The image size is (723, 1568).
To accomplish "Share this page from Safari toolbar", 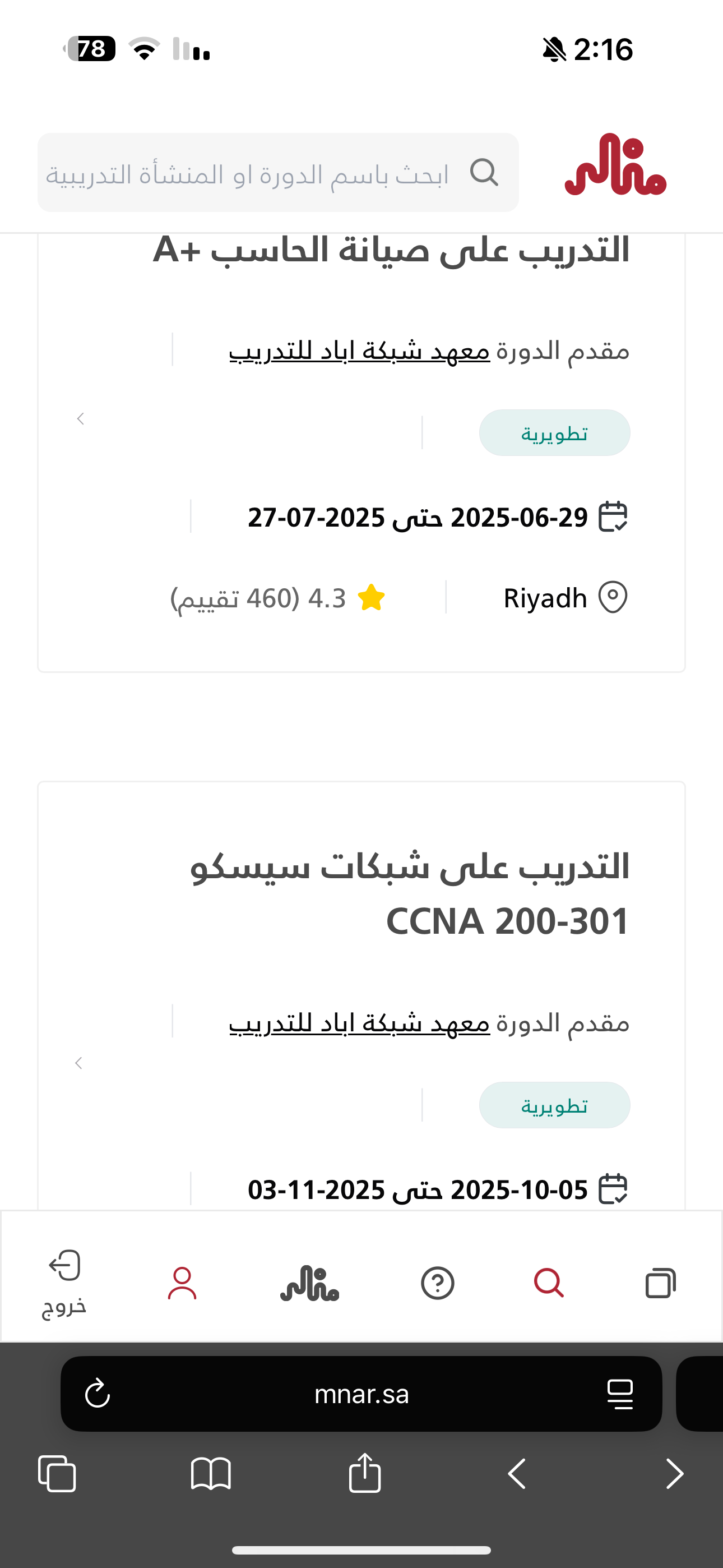I will pyautogui.click(x=364, y=1473).
